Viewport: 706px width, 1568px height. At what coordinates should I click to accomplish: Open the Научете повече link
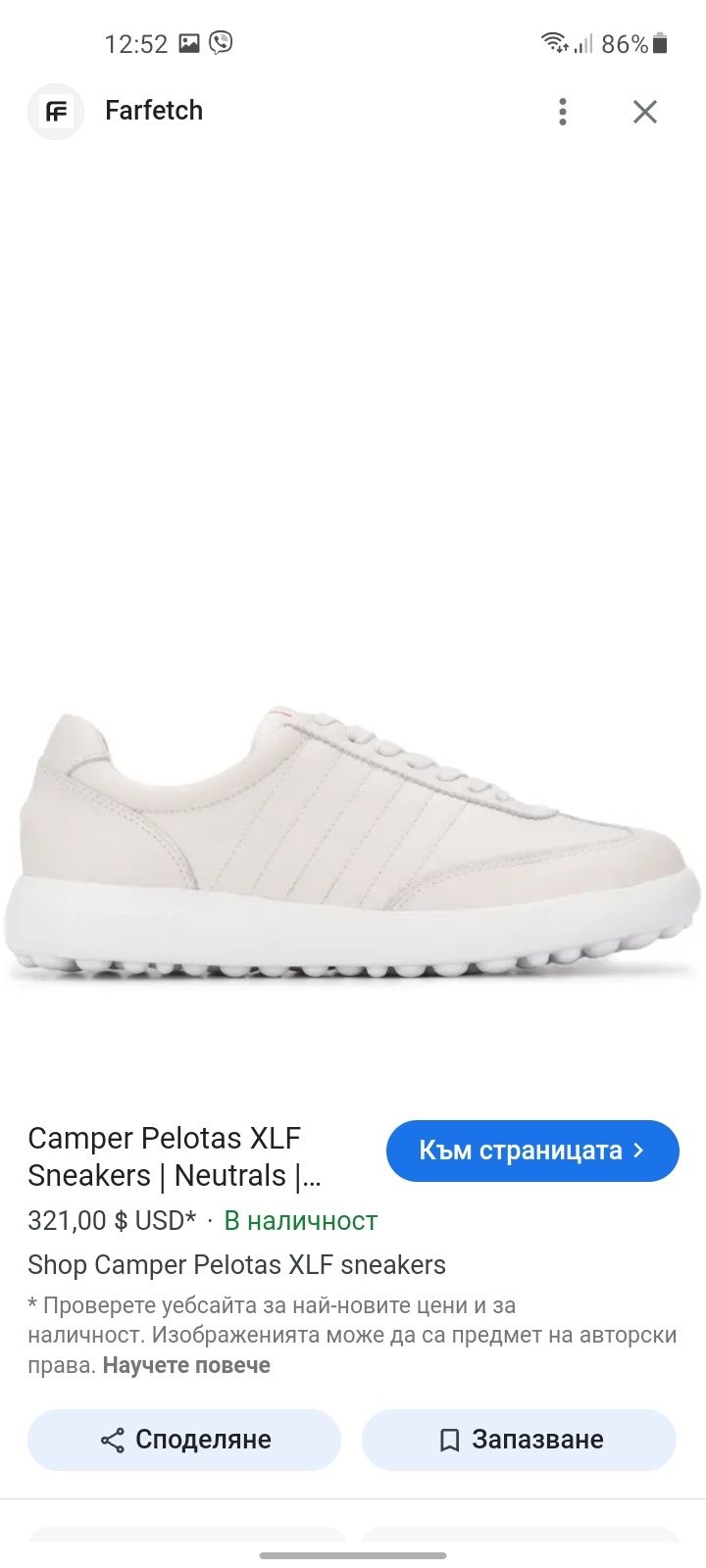tap(186, 1365)
